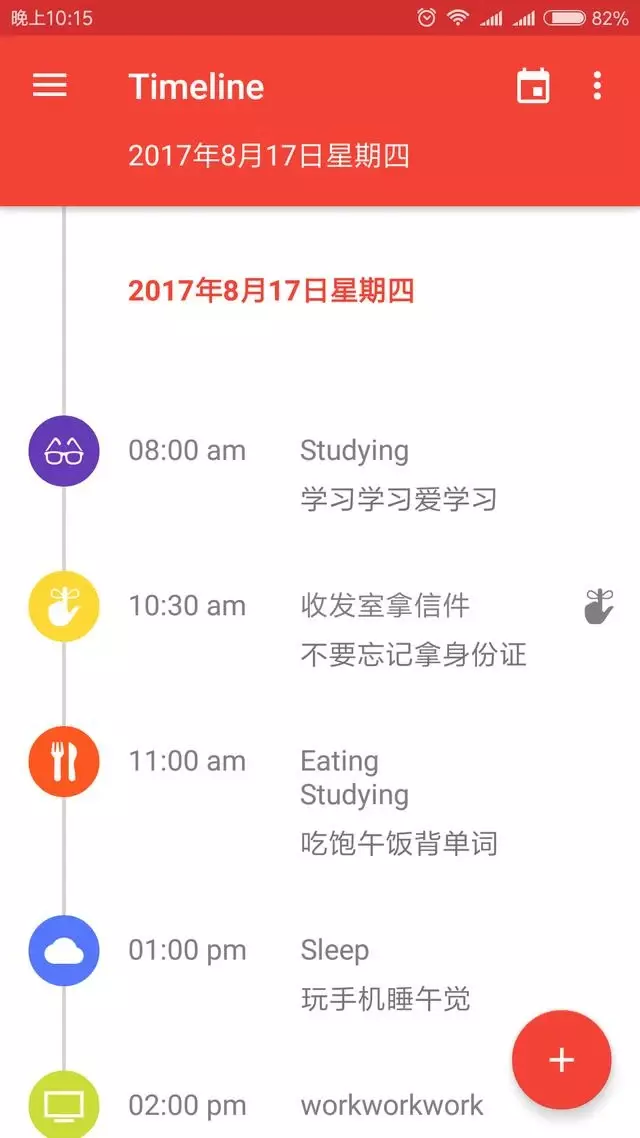Open the 10:30 am 收发室拿信件 entry
The height and width of the screenshot is (1138, 640).
click(320, 630)
